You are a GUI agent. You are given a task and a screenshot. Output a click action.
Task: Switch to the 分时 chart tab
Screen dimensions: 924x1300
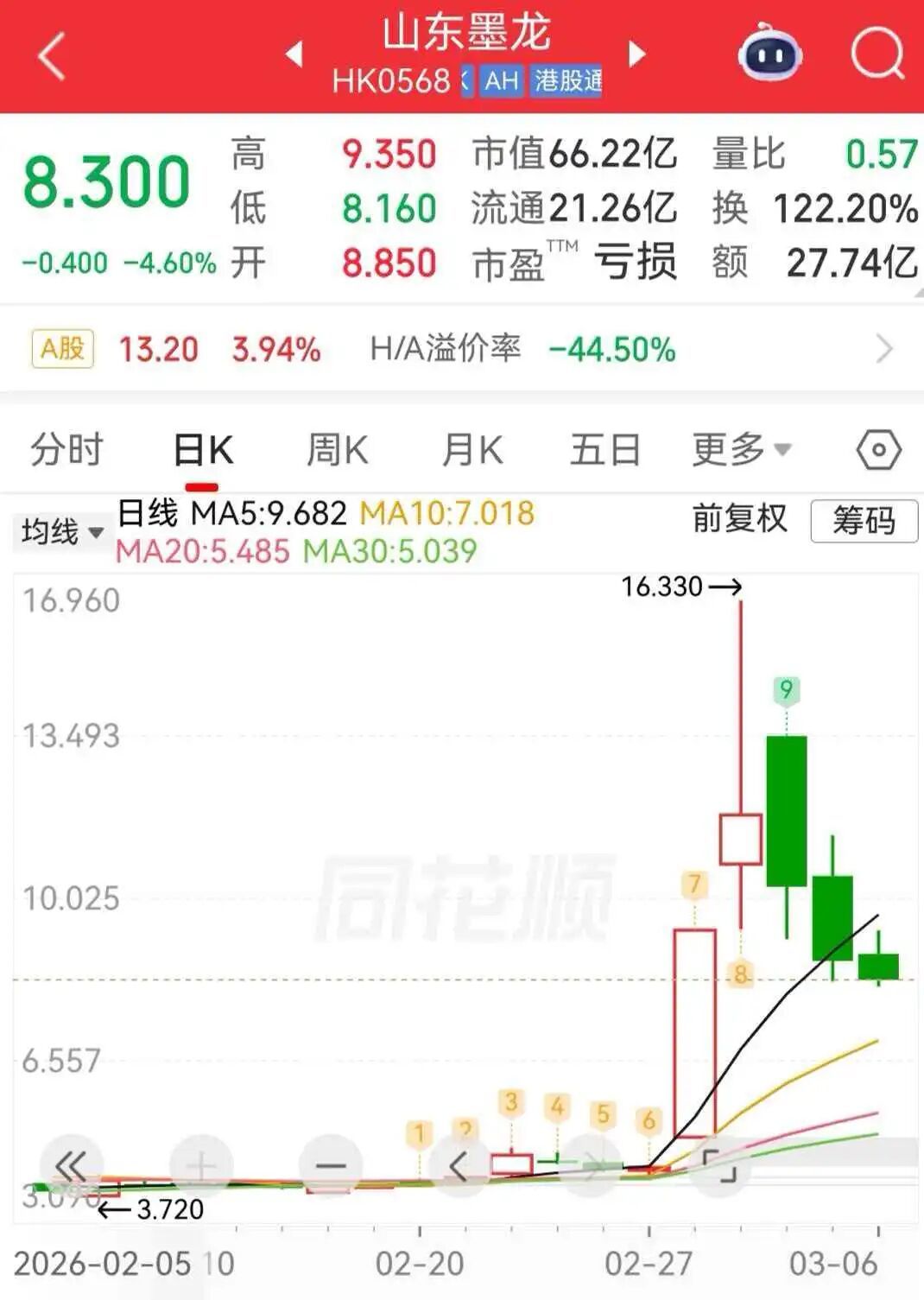[x=66, y=450]
